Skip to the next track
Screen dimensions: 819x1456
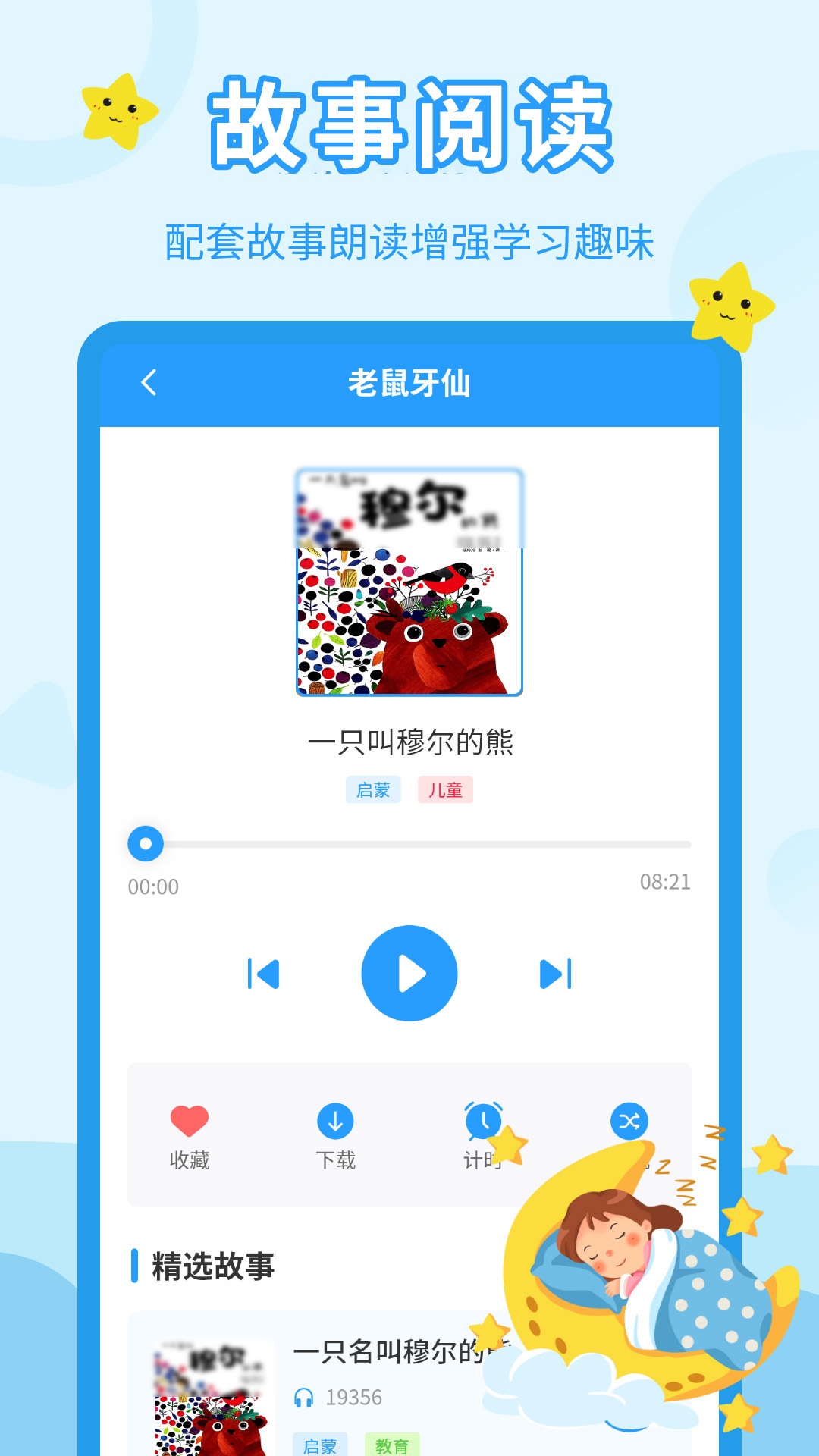[556, 974]
